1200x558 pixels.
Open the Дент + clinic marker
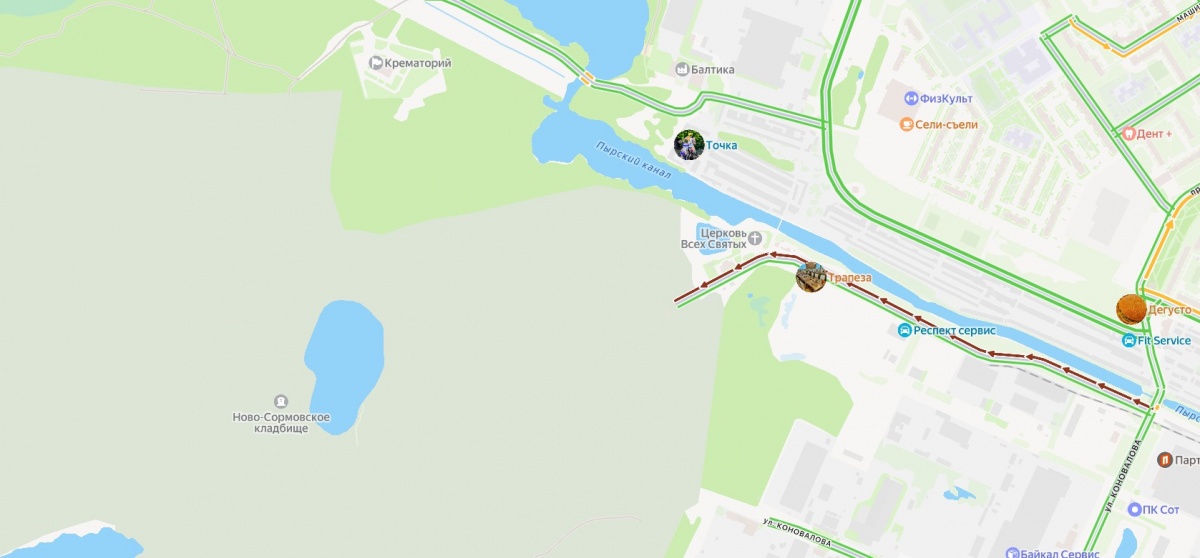click(x=1128, y=133)
